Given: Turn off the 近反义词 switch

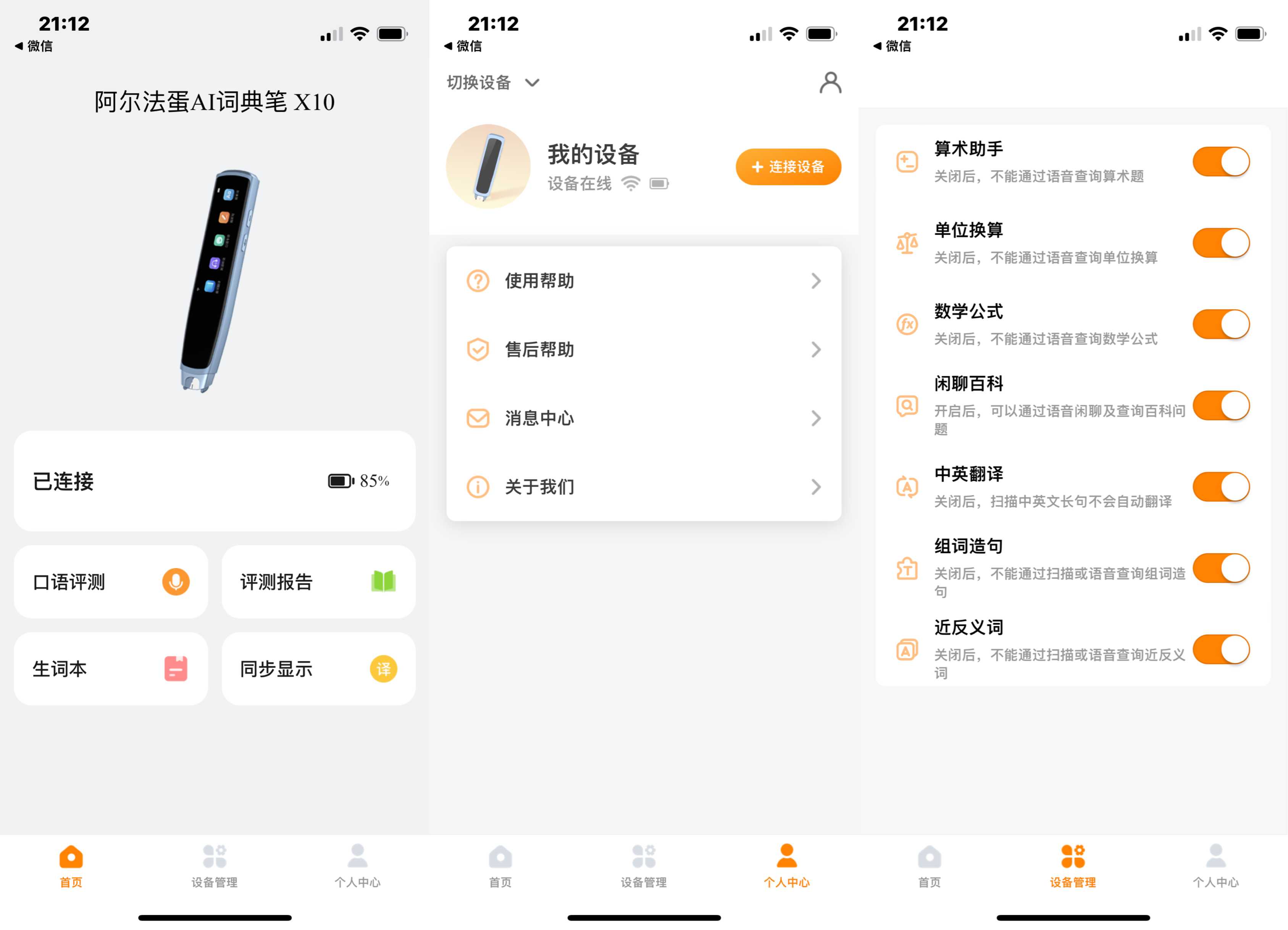Looking at the screenshot, I should (x=1220, y=649).
